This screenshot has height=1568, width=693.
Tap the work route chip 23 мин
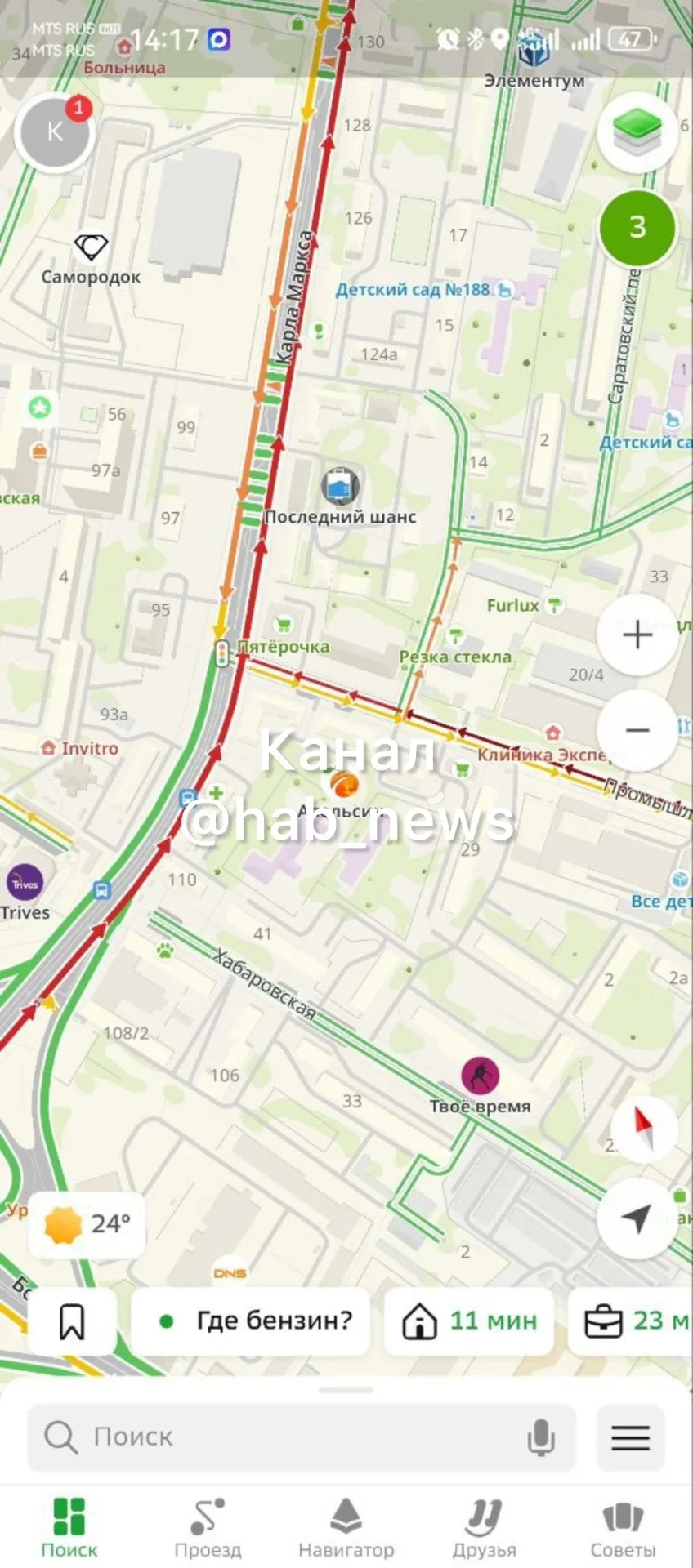click(x=631, y=1321)
